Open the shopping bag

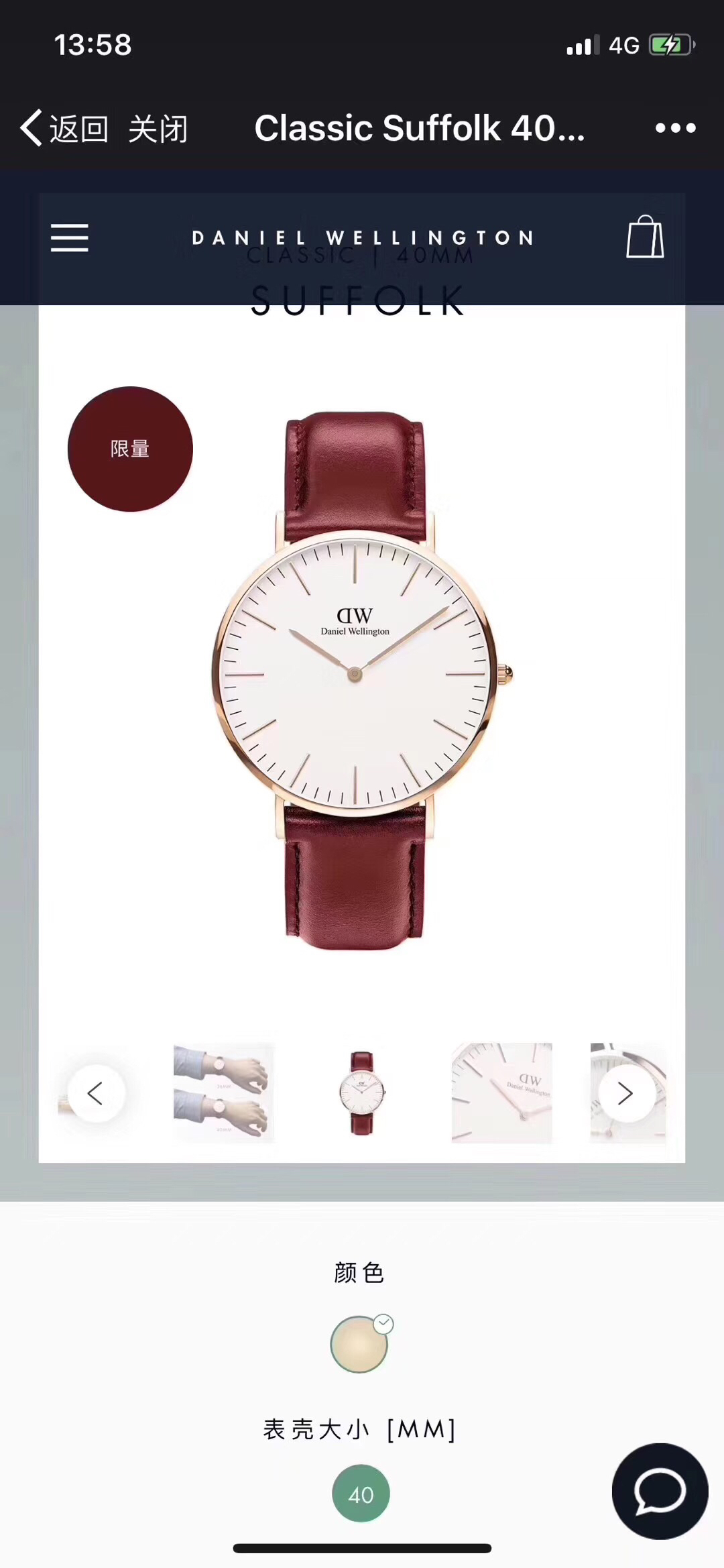[x=645, y=237]
